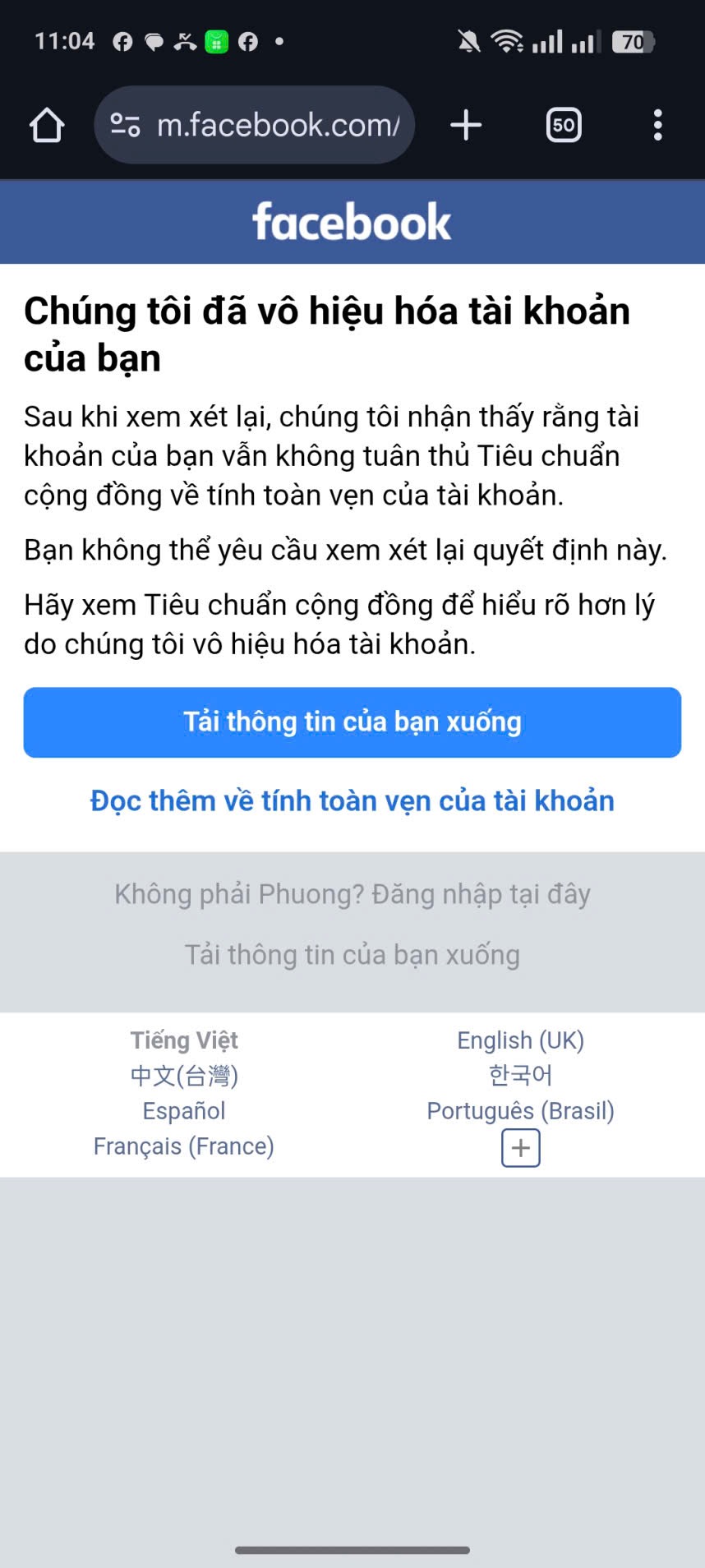Choose 한국어 language
Image resolution: width=705 pixels, height=1568 pixels.
pyautogui.click(x=520, y=1076)
